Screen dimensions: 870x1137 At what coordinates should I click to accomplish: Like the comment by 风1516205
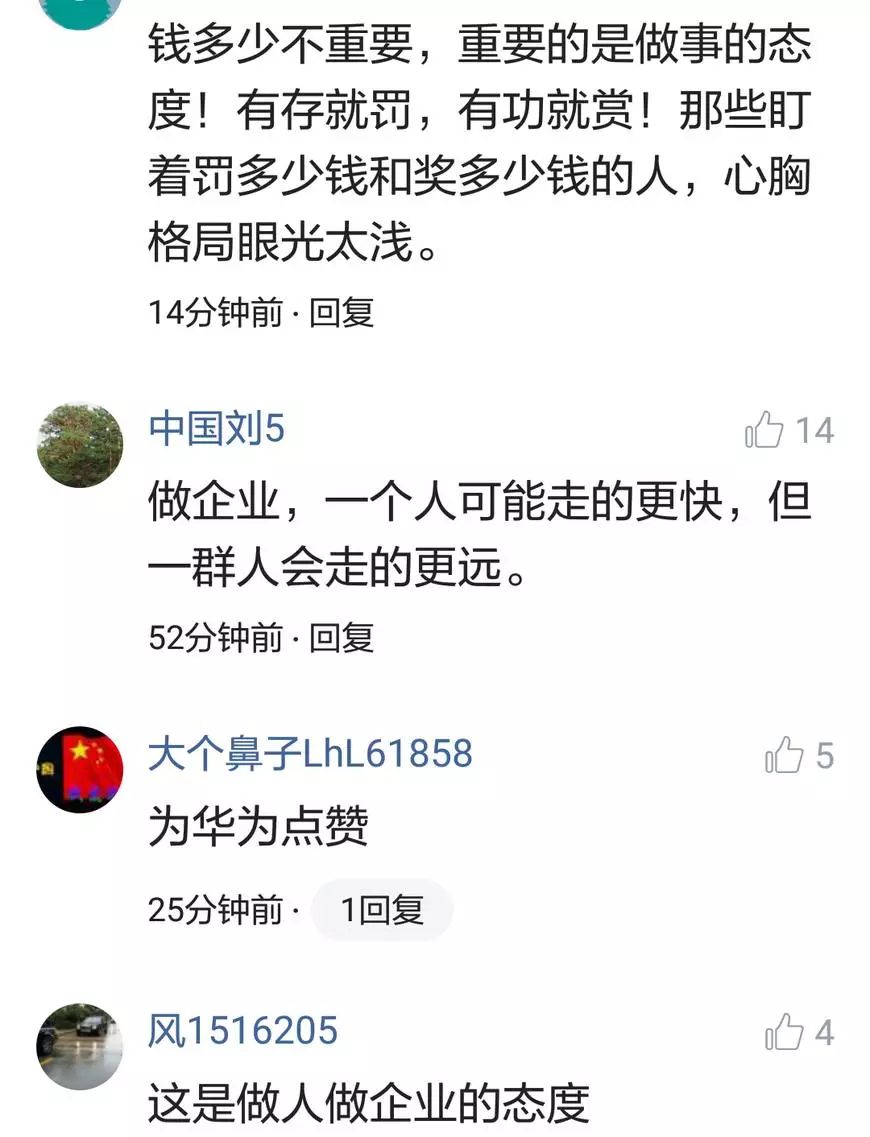[784, 1032]
